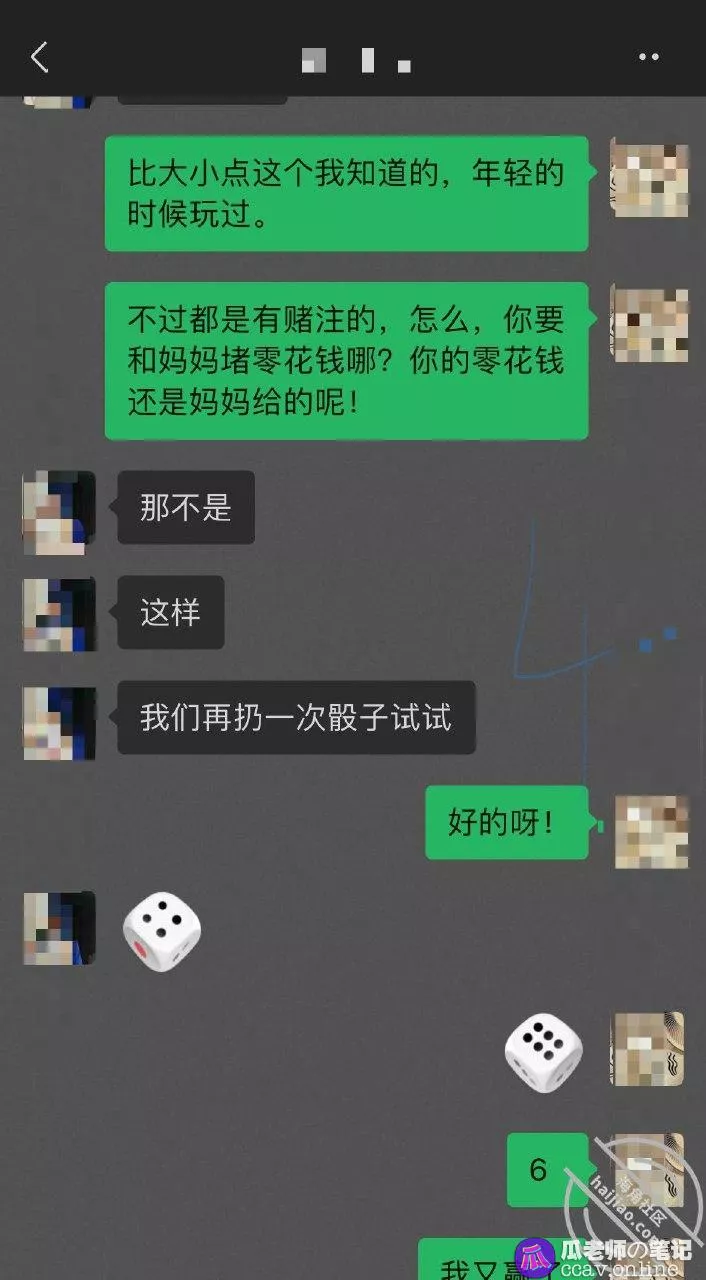Screen dimensions: 706x1280
Task: Open the chat's more options menu
Action: tap(648, 57)
